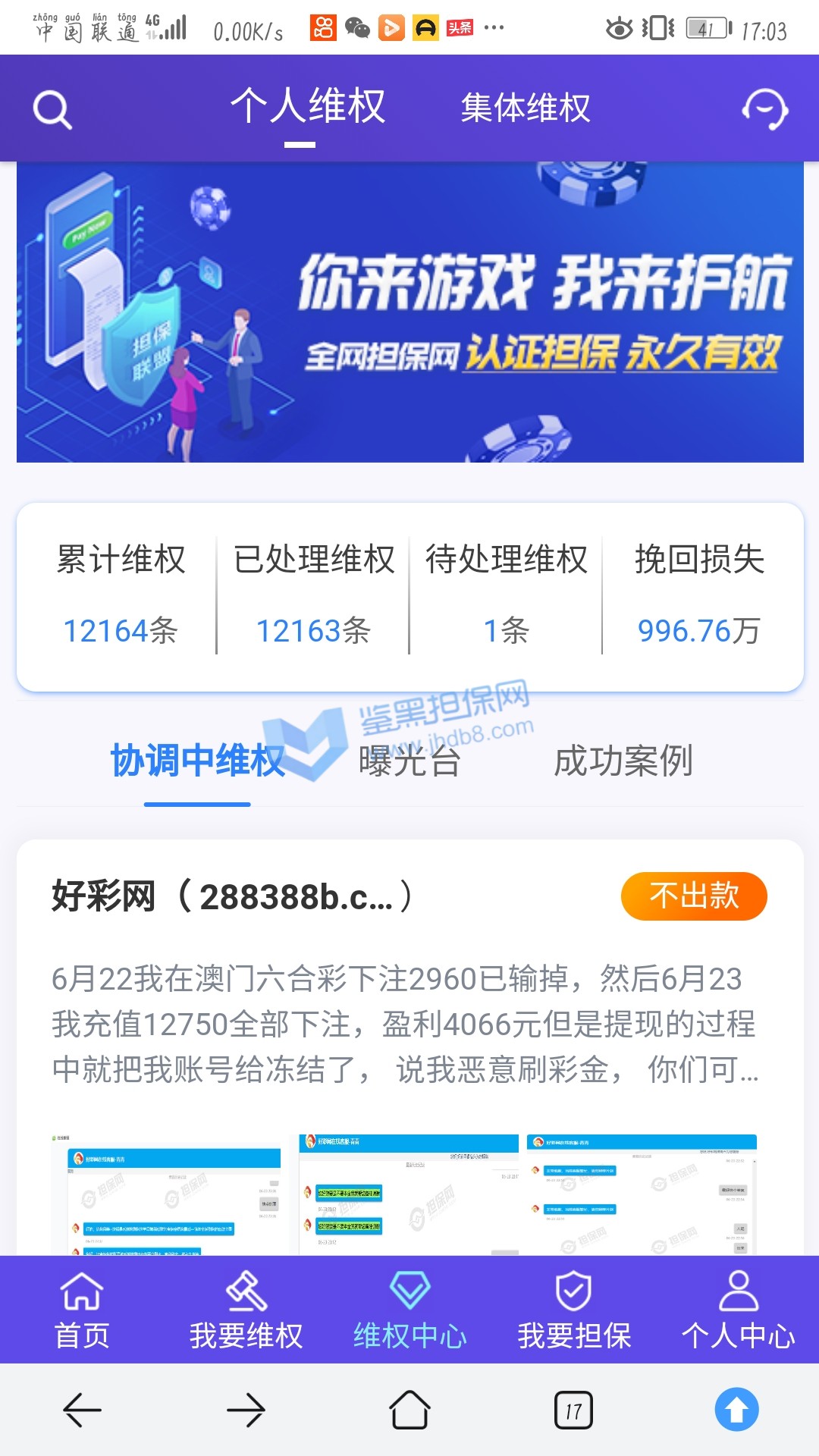
Task: Open the browser tabs switcher showing 17
Action: click(573, 1410)
